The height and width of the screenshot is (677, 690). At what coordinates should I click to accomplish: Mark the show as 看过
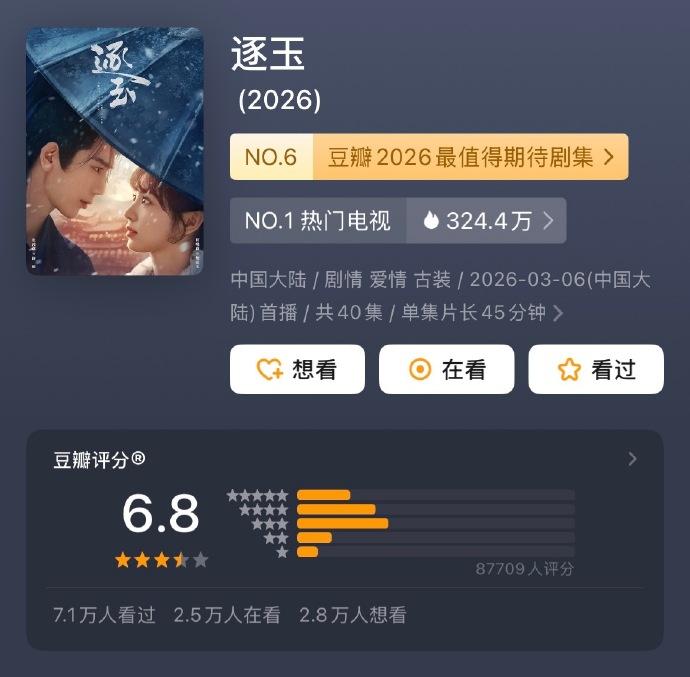tap(596, 369)
